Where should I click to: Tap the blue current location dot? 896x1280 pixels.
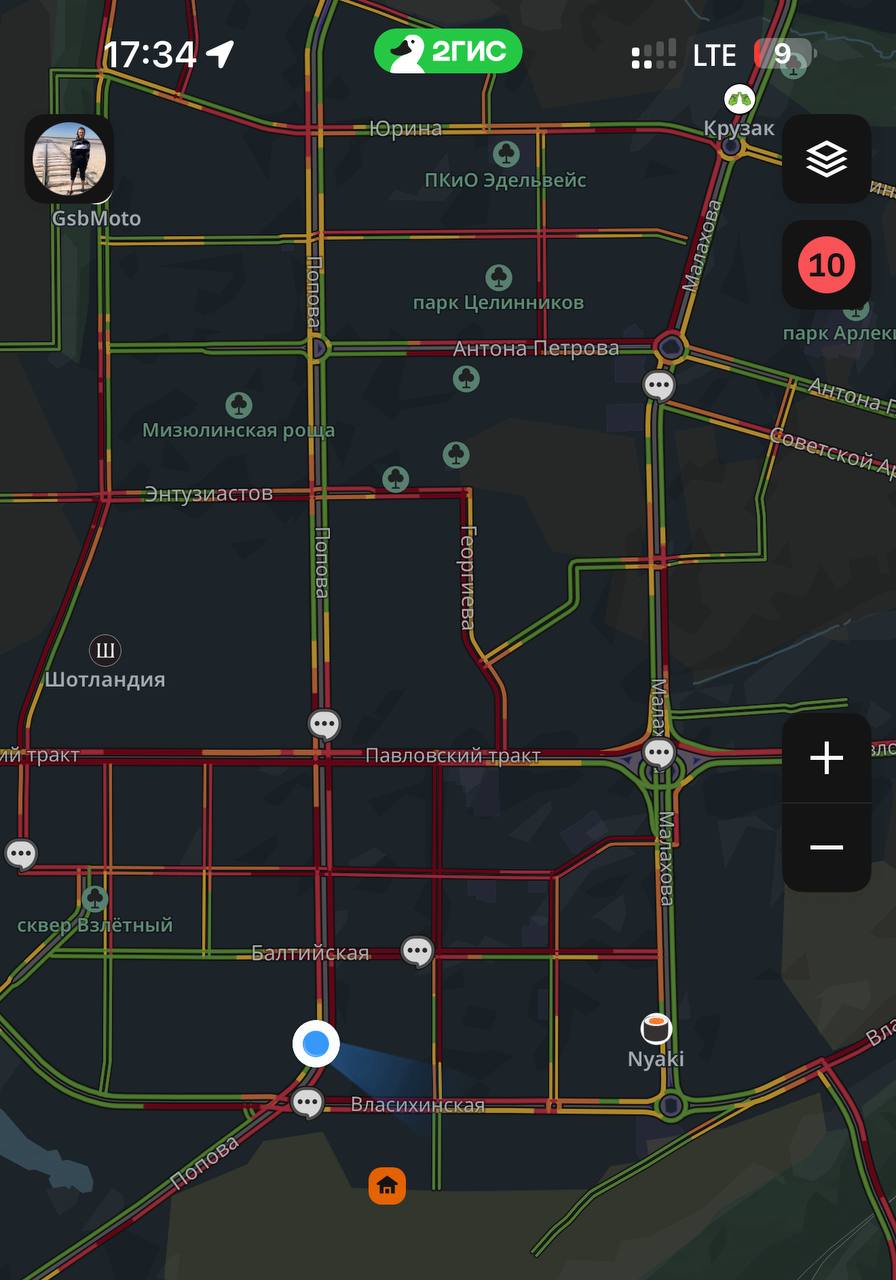[x=316, y=1044]
